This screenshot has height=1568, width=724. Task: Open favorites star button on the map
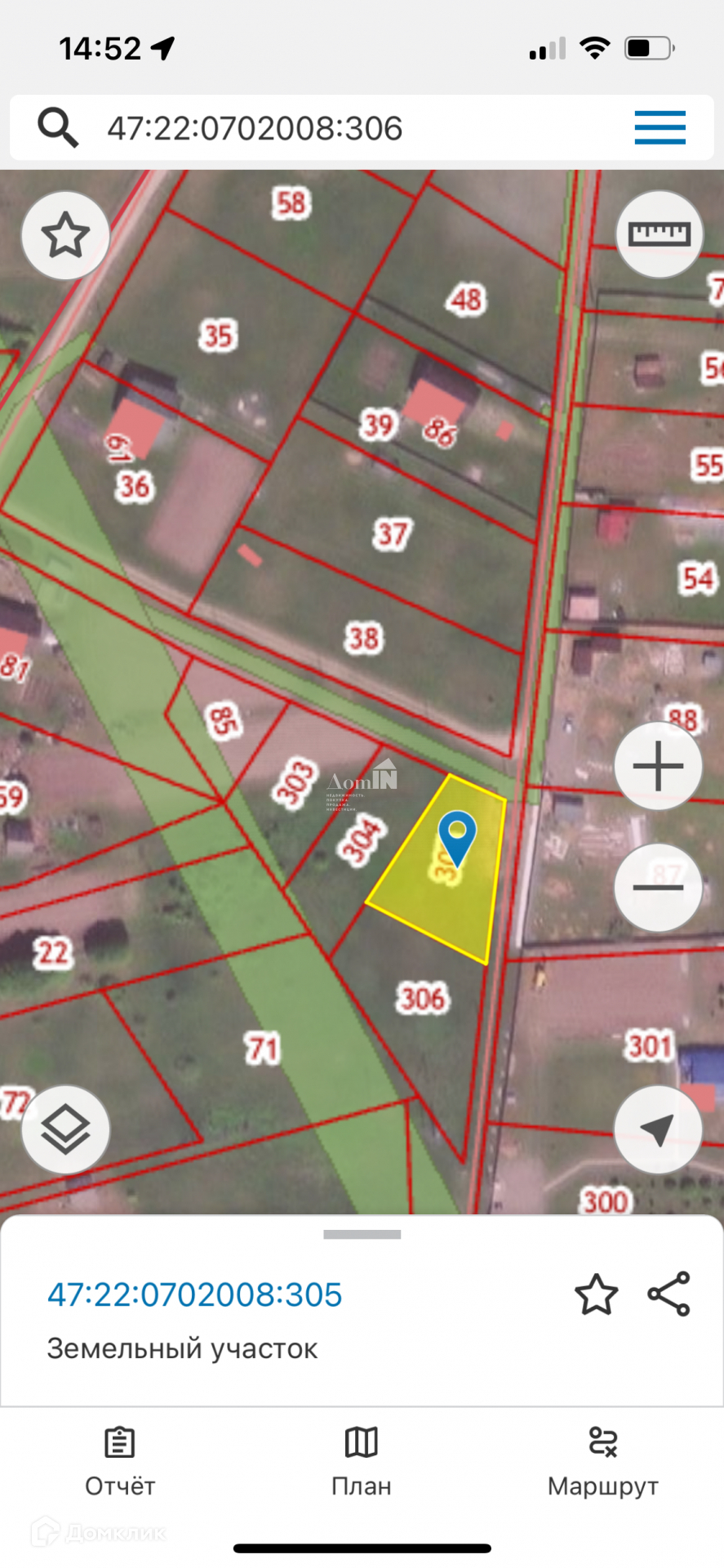pos(65,236)
